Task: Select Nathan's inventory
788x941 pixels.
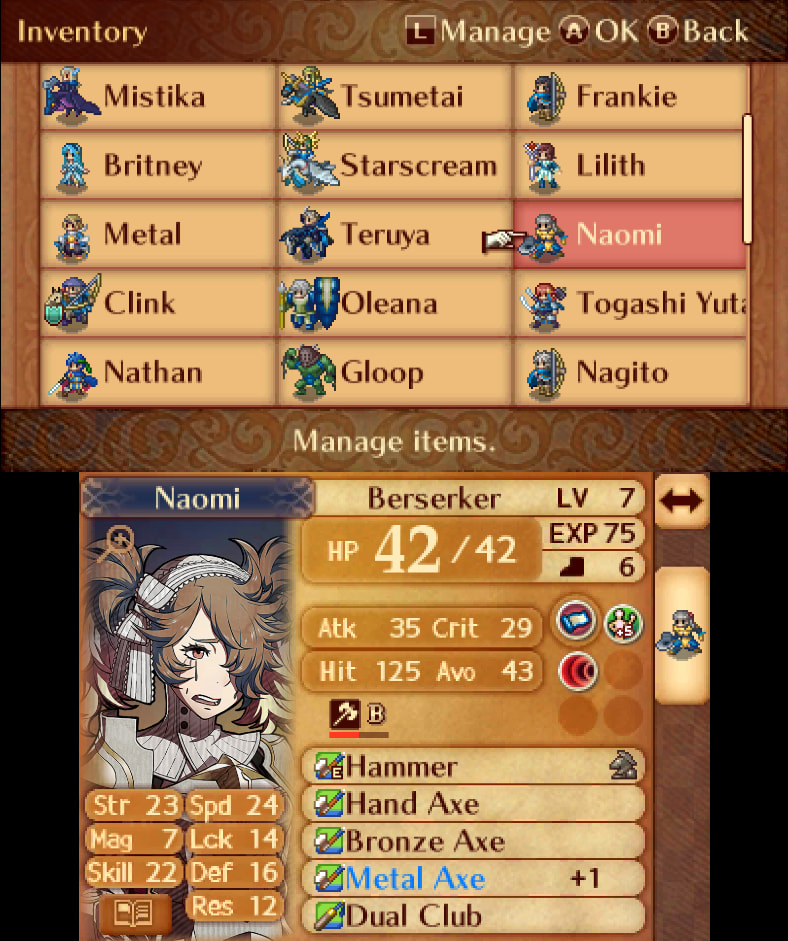Action: (156, 372)
